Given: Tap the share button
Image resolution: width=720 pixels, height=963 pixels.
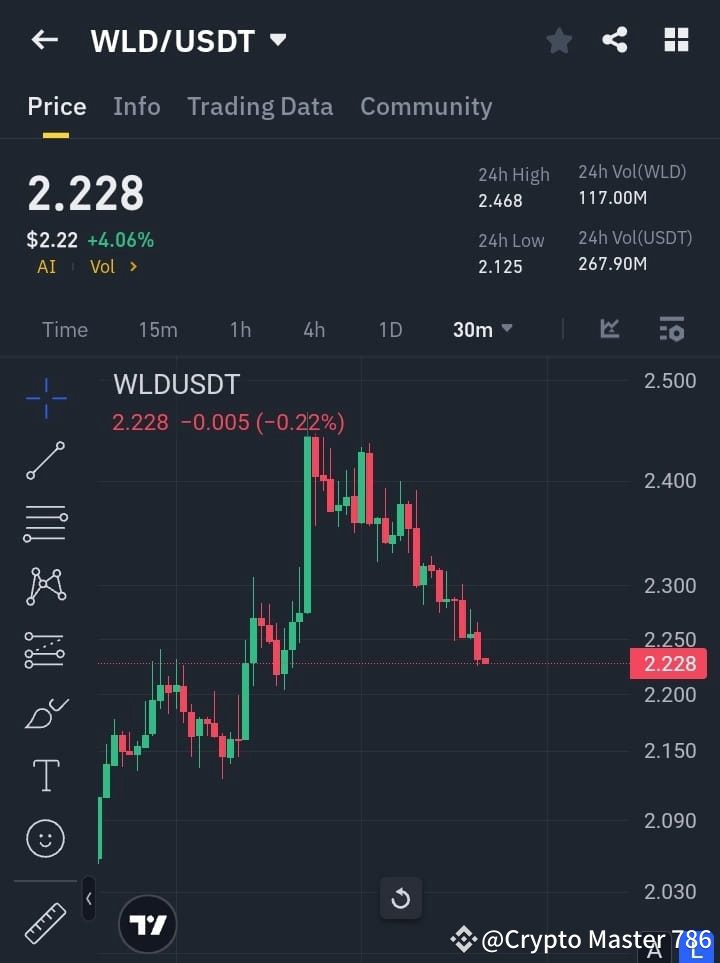Looking at the screenshot, I should [x=614, y=40].
